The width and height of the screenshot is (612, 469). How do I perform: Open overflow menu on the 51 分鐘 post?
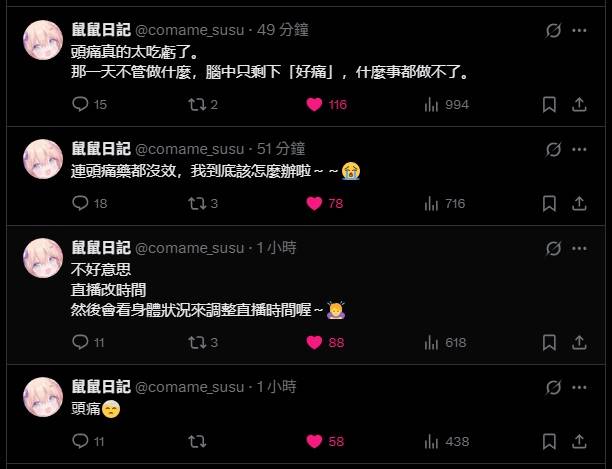click(579, 150)
